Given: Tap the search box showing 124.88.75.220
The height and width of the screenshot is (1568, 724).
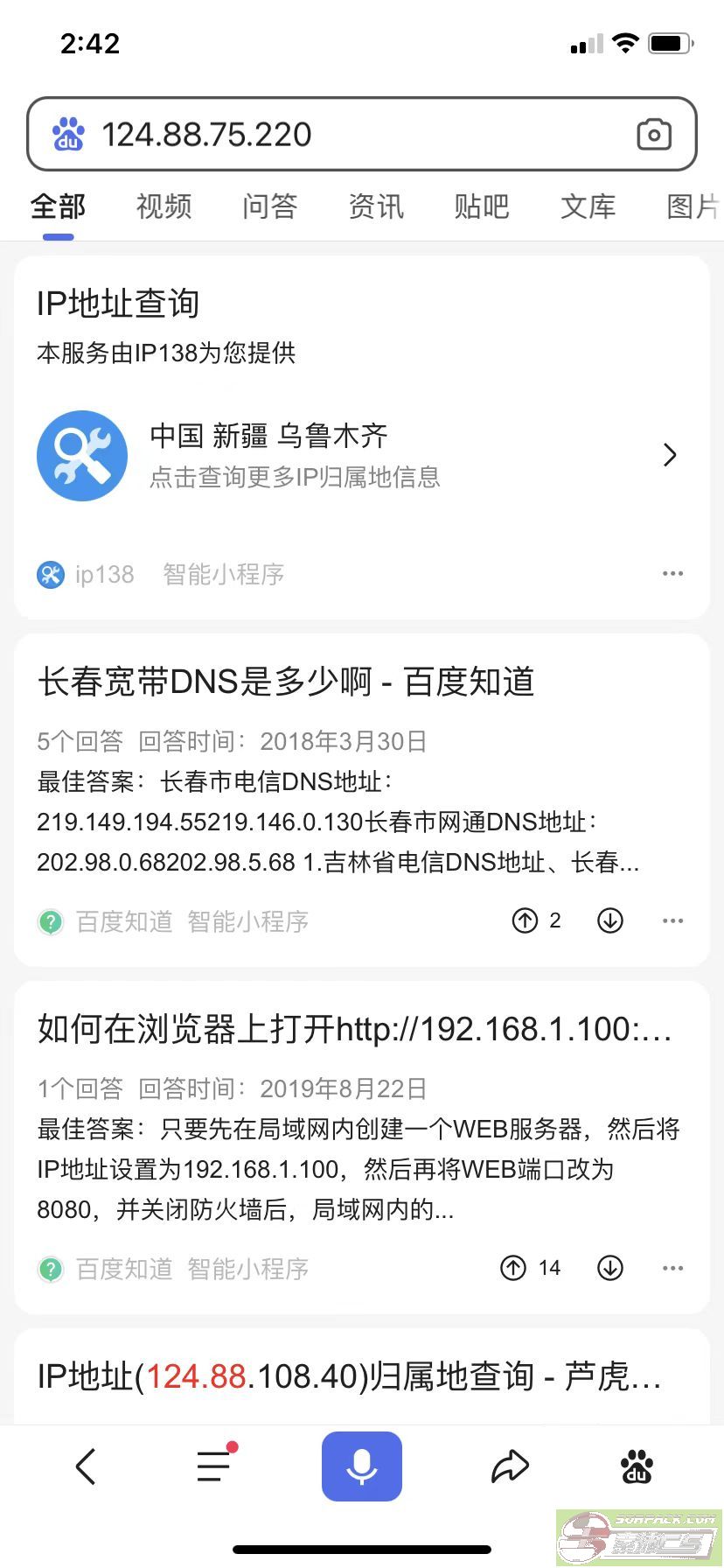Looking at the screenshot, I should coord(361,134).
